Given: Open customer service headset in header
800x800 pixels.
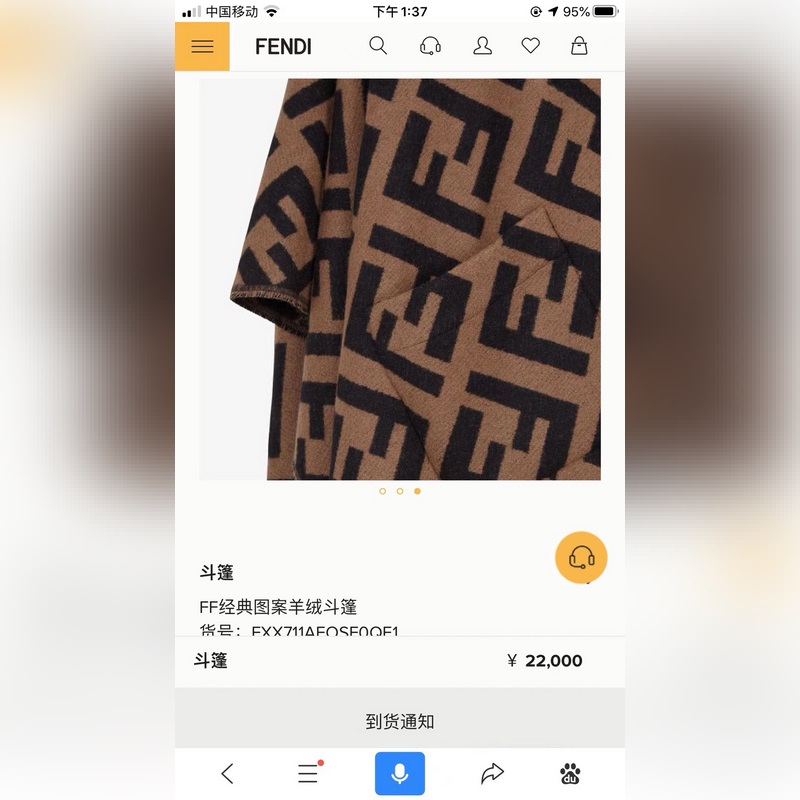Looking at the screenshot, I should pos(430,46).
